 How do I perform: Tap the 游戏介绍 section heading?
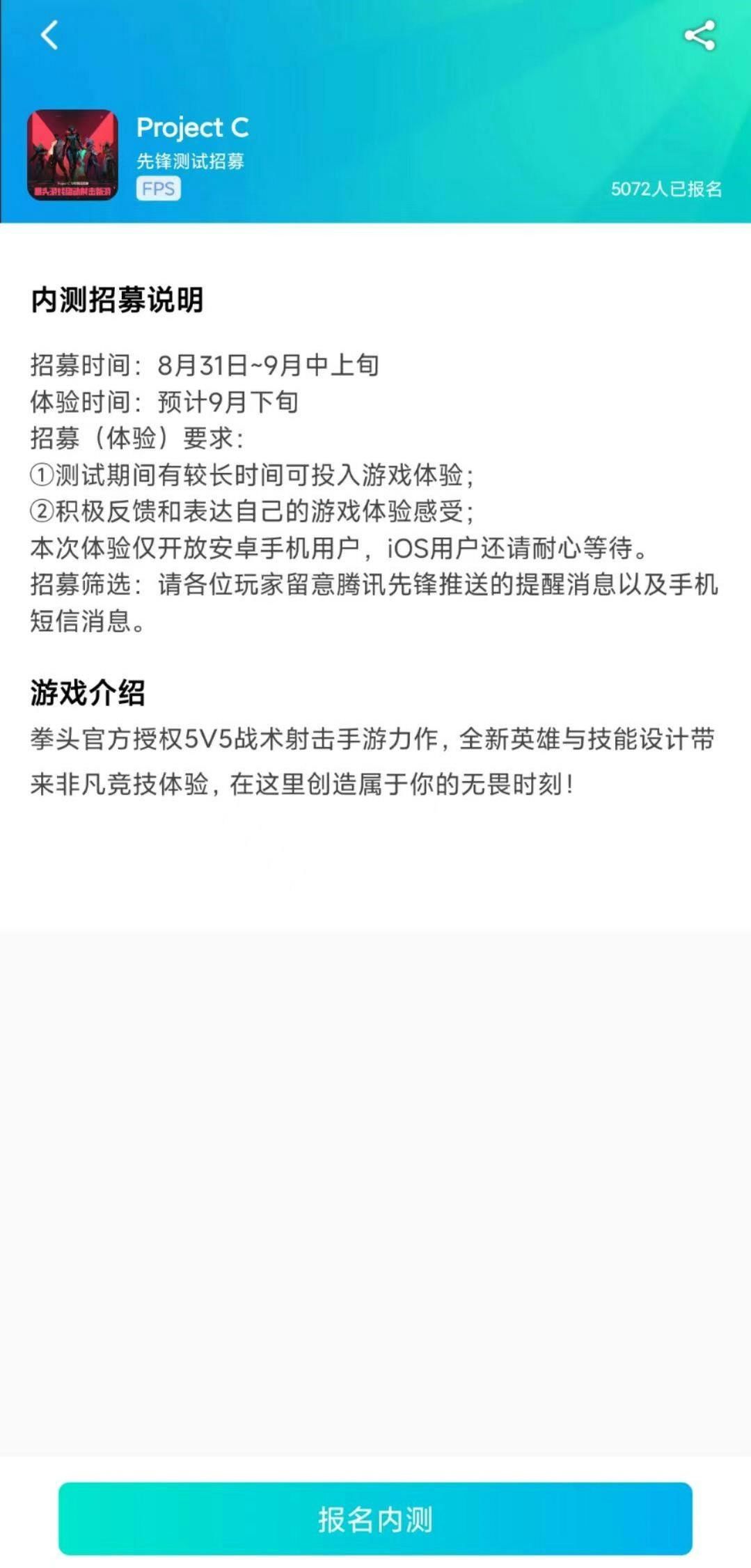point(87,691)
